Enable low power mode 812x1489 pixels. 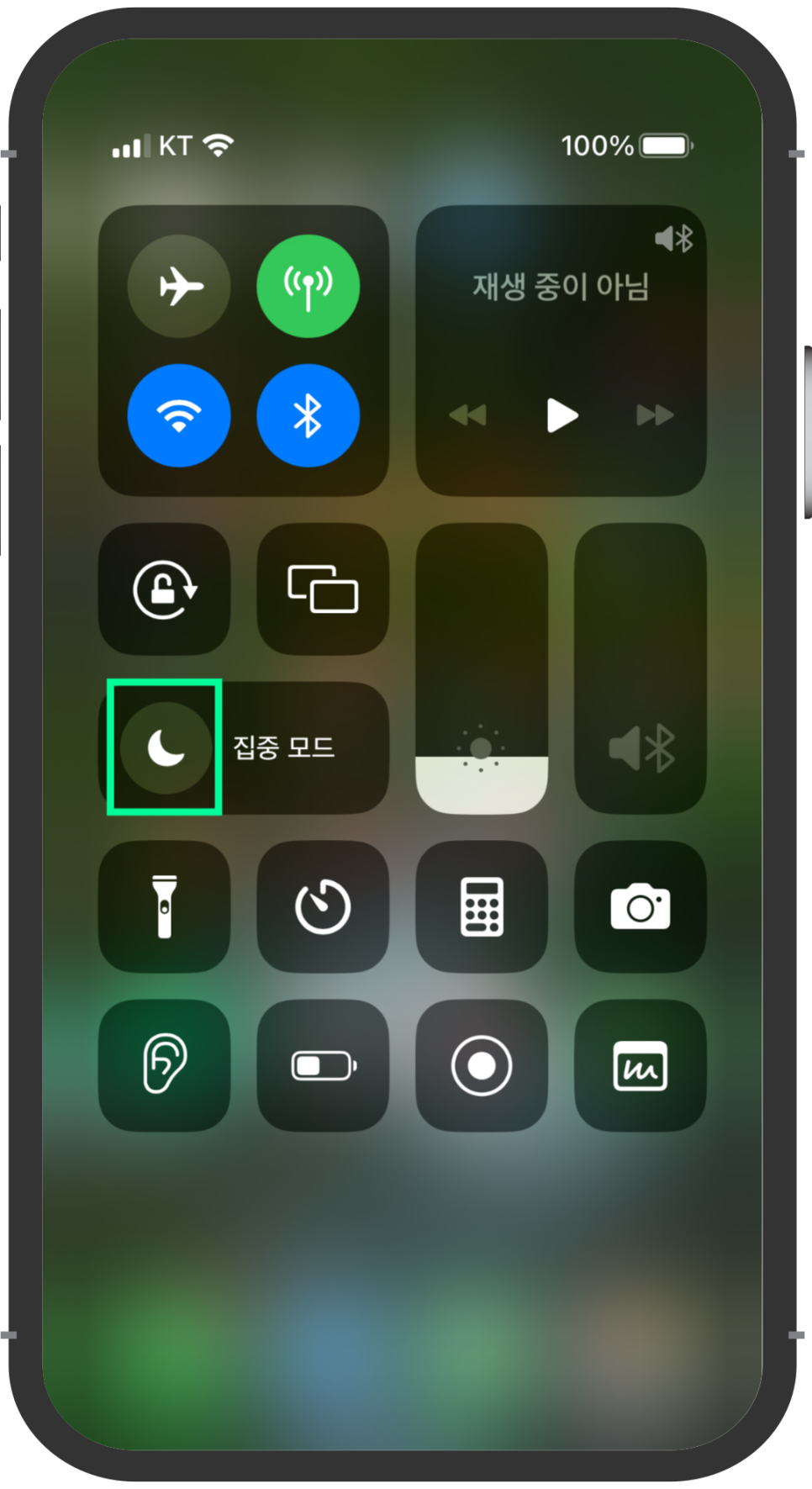(x=323, y=1065)
